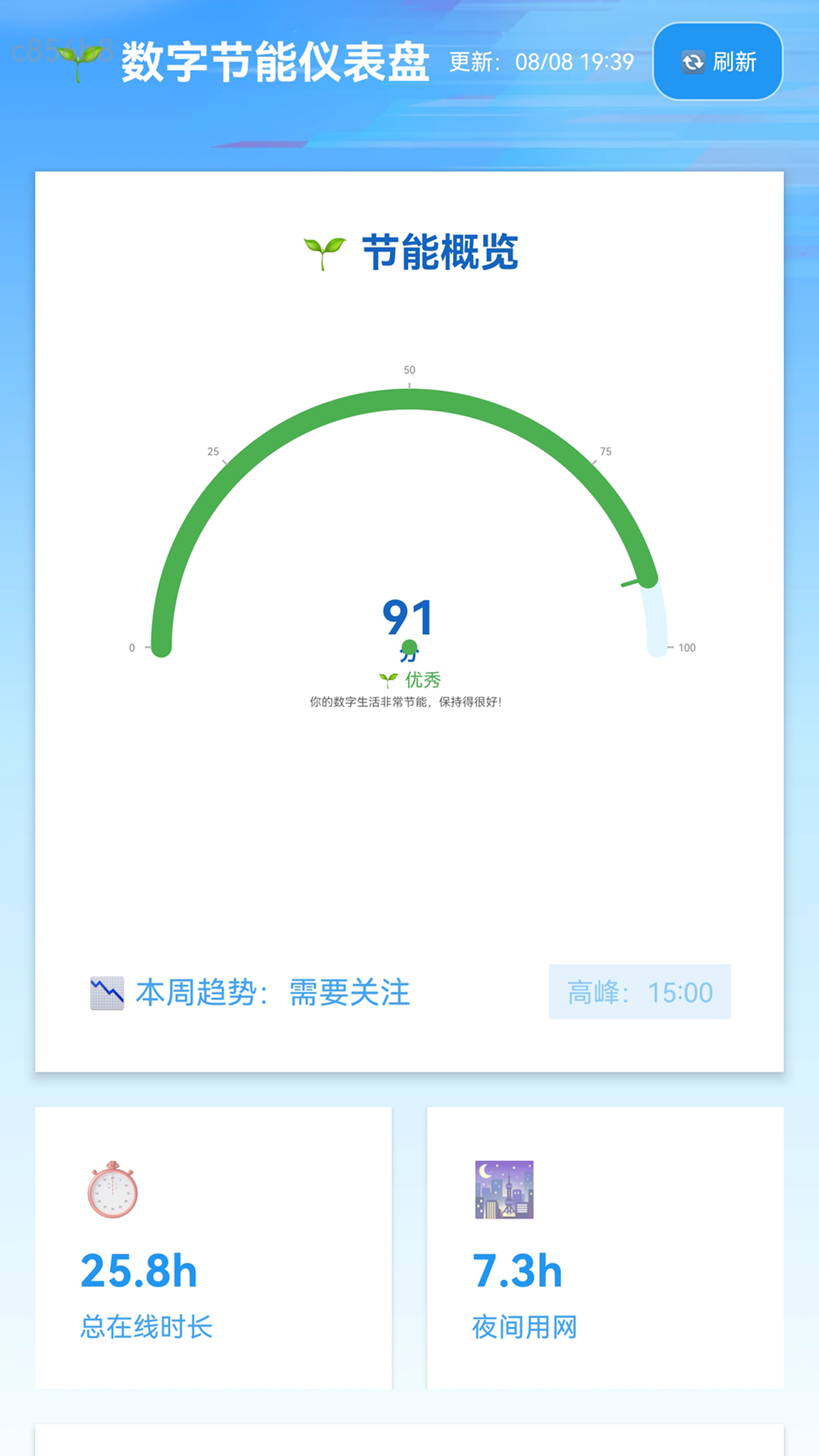
Task: Select the 高峰: 15:00 badge
Action: click(639, 992)
